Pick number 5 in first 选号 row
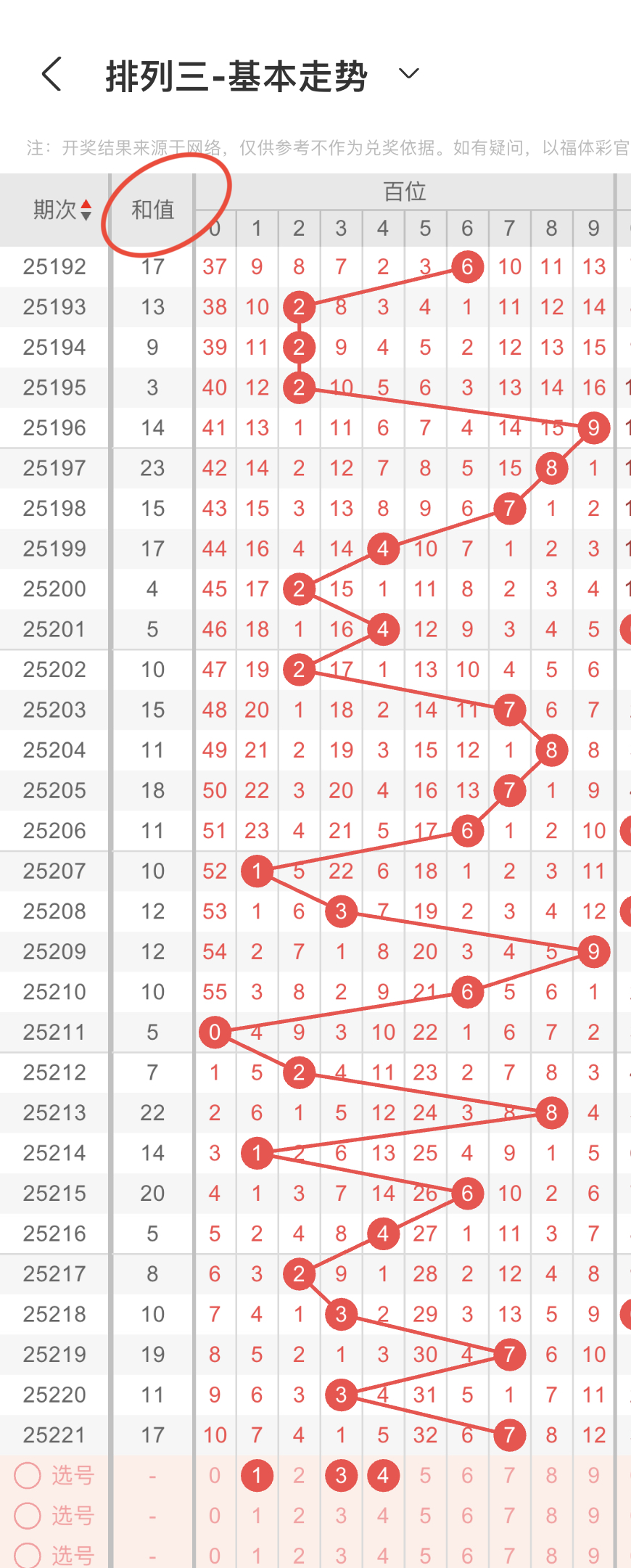 pyautogui.click(x=425, y=1475)
